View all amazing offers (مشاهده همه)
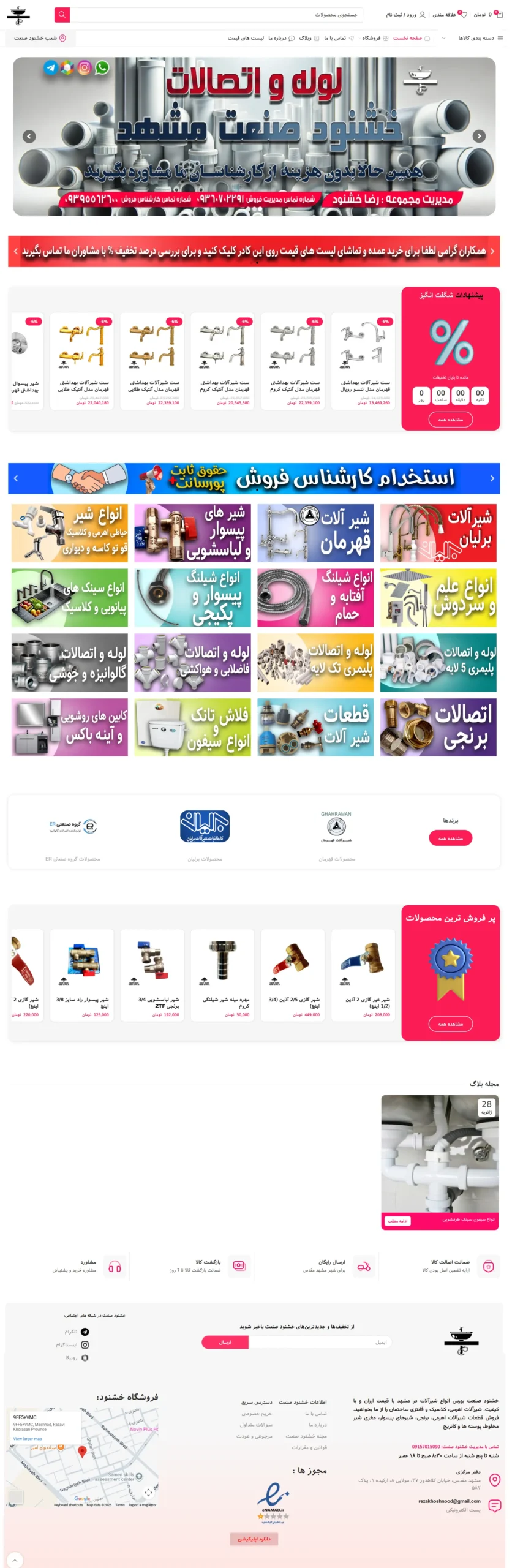This screenshot has height=1568, width=523. [450, 419]
